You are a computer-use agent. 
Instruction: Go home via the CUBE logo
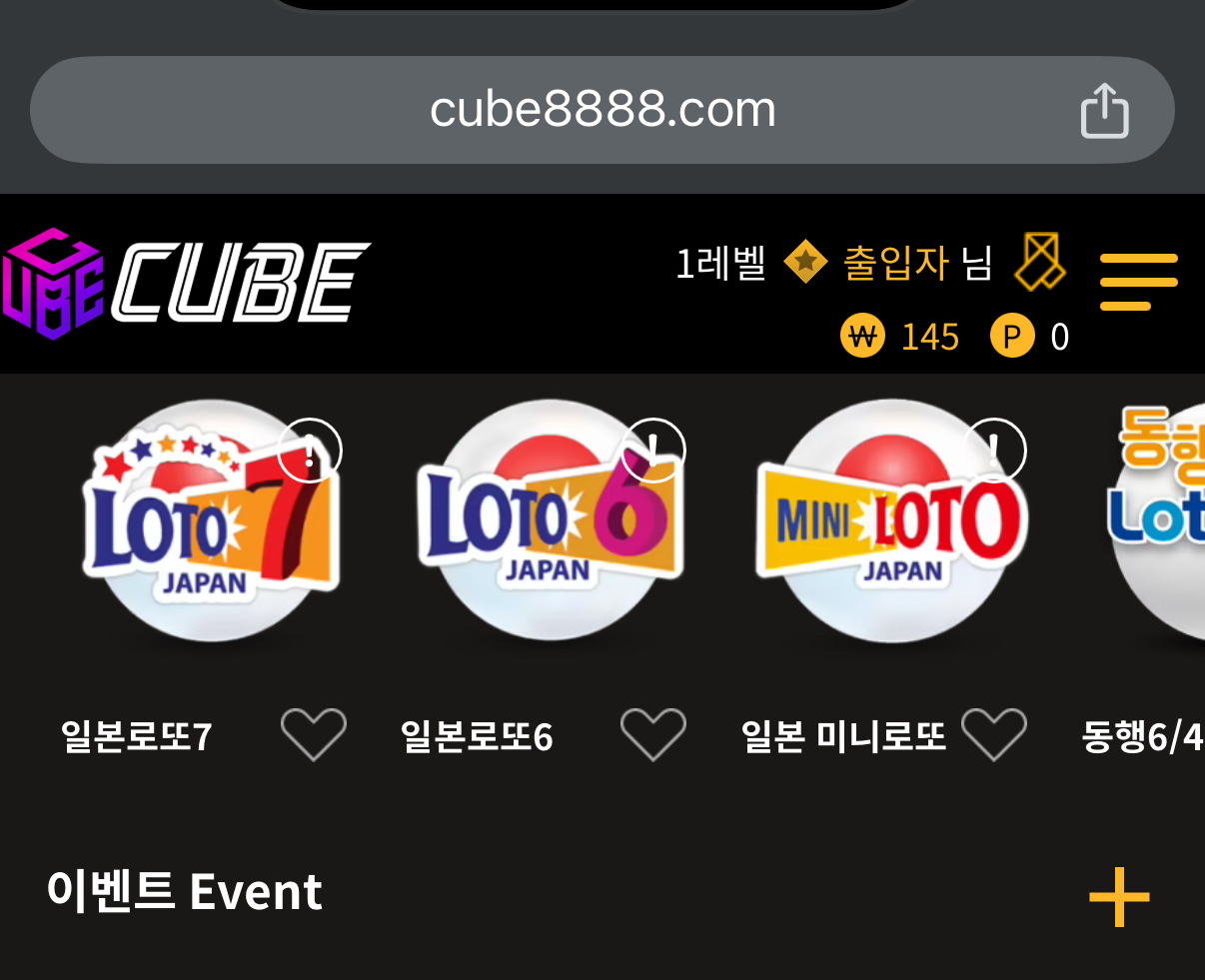pos(187,283)
